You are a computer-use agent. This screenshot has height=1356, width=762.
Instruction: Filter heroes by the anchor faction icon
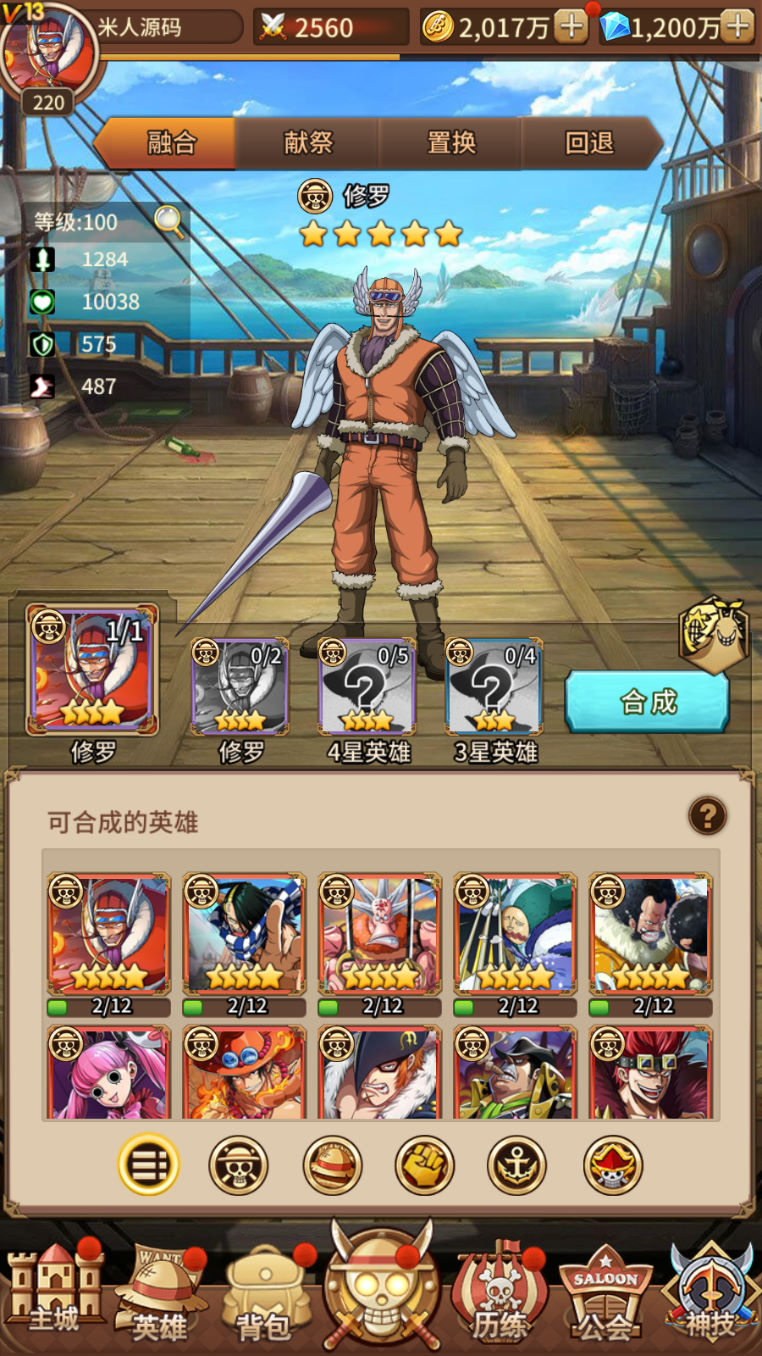click(517, 1165)
